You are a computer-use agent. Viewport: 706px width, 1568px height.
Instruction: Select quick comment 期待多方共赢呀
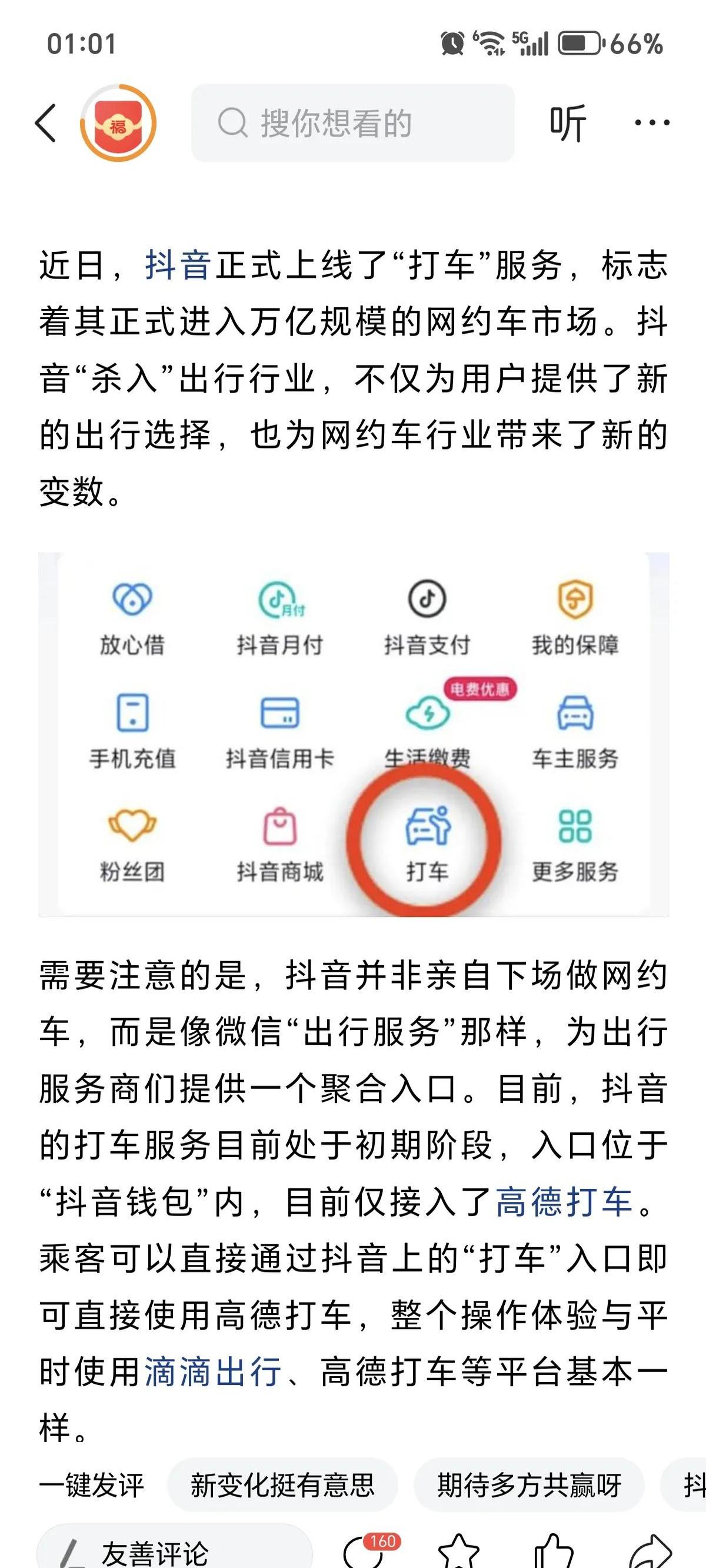pos(529,1485)
